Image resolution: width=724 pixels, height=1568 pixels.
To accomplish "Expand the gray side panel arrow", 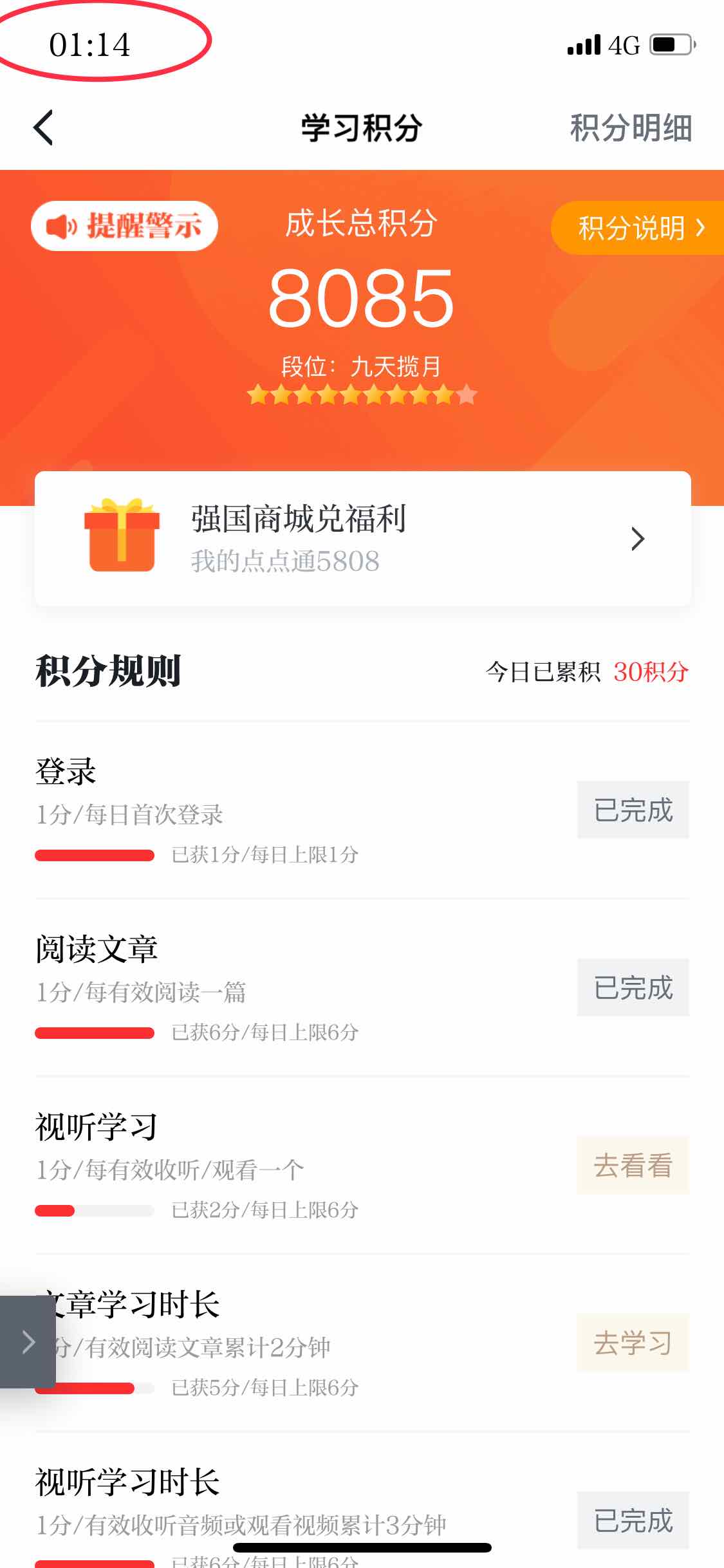I will tap(28, 1342).
